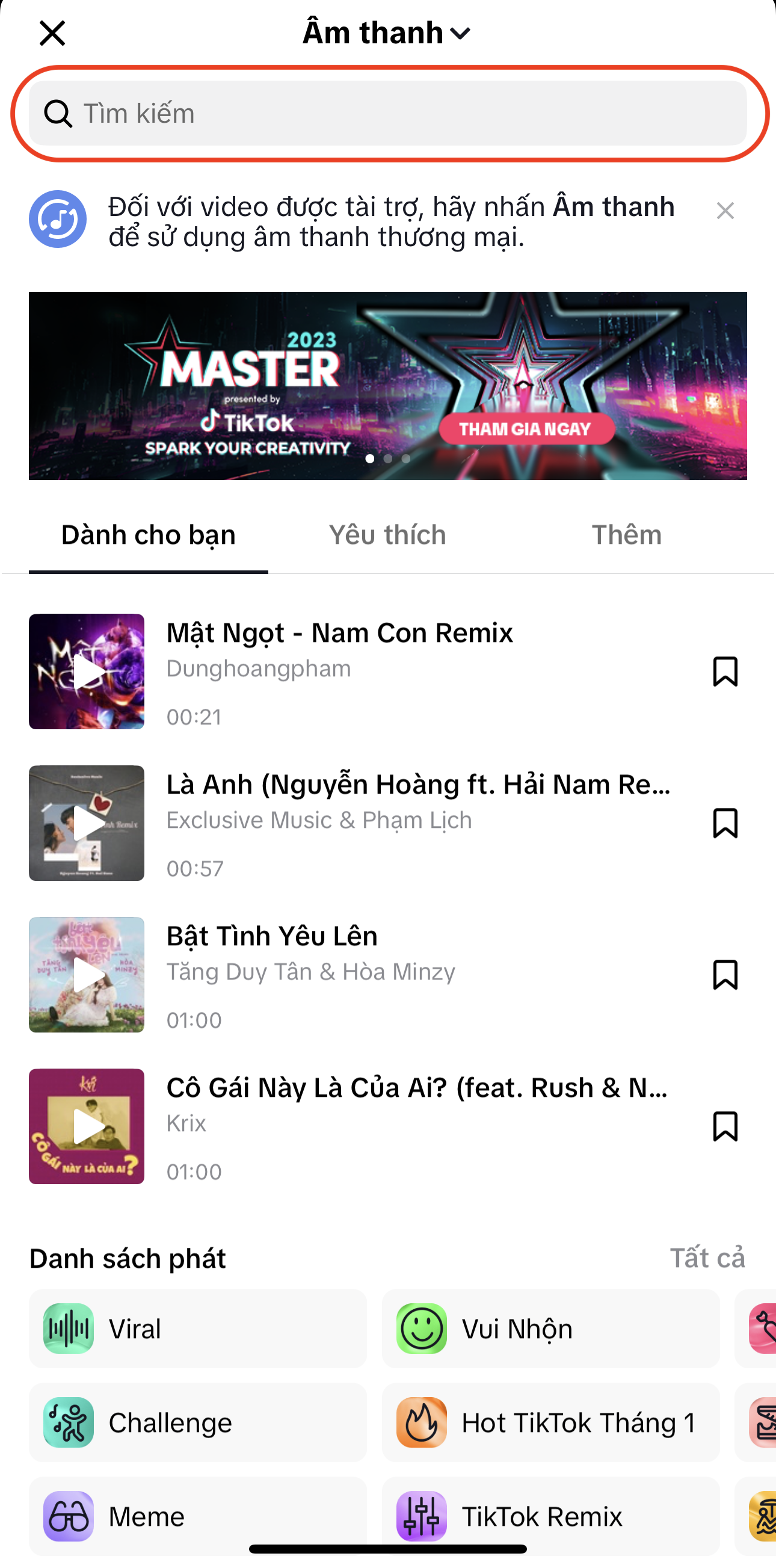776x1568 pixels.
Task: Expand the Âm thanh title dropdown
Action: 387,33
